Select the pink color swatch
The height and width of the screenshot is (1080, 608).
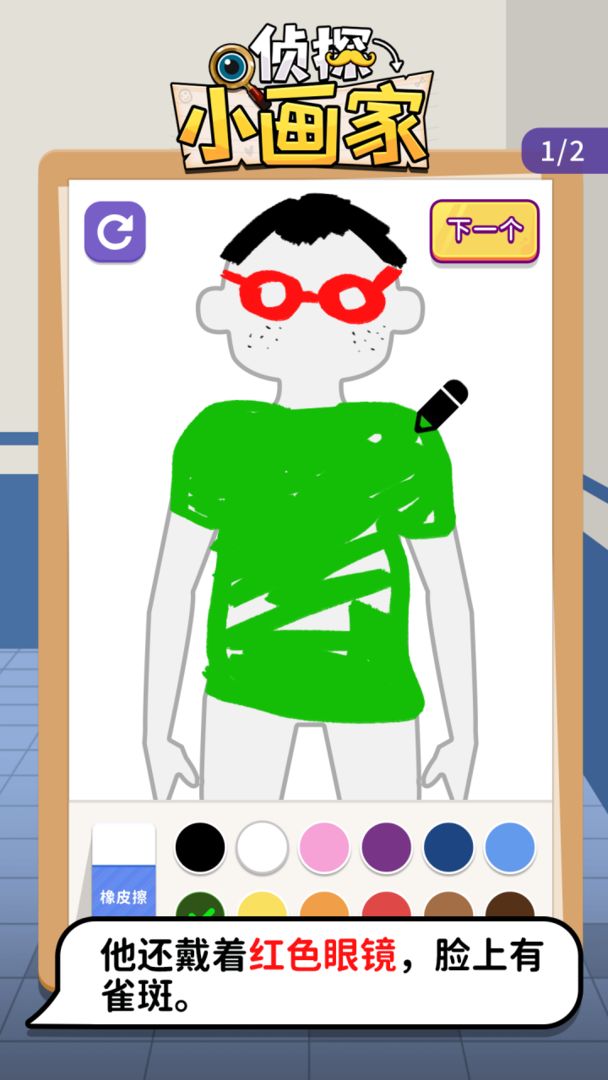click(324, 848)
